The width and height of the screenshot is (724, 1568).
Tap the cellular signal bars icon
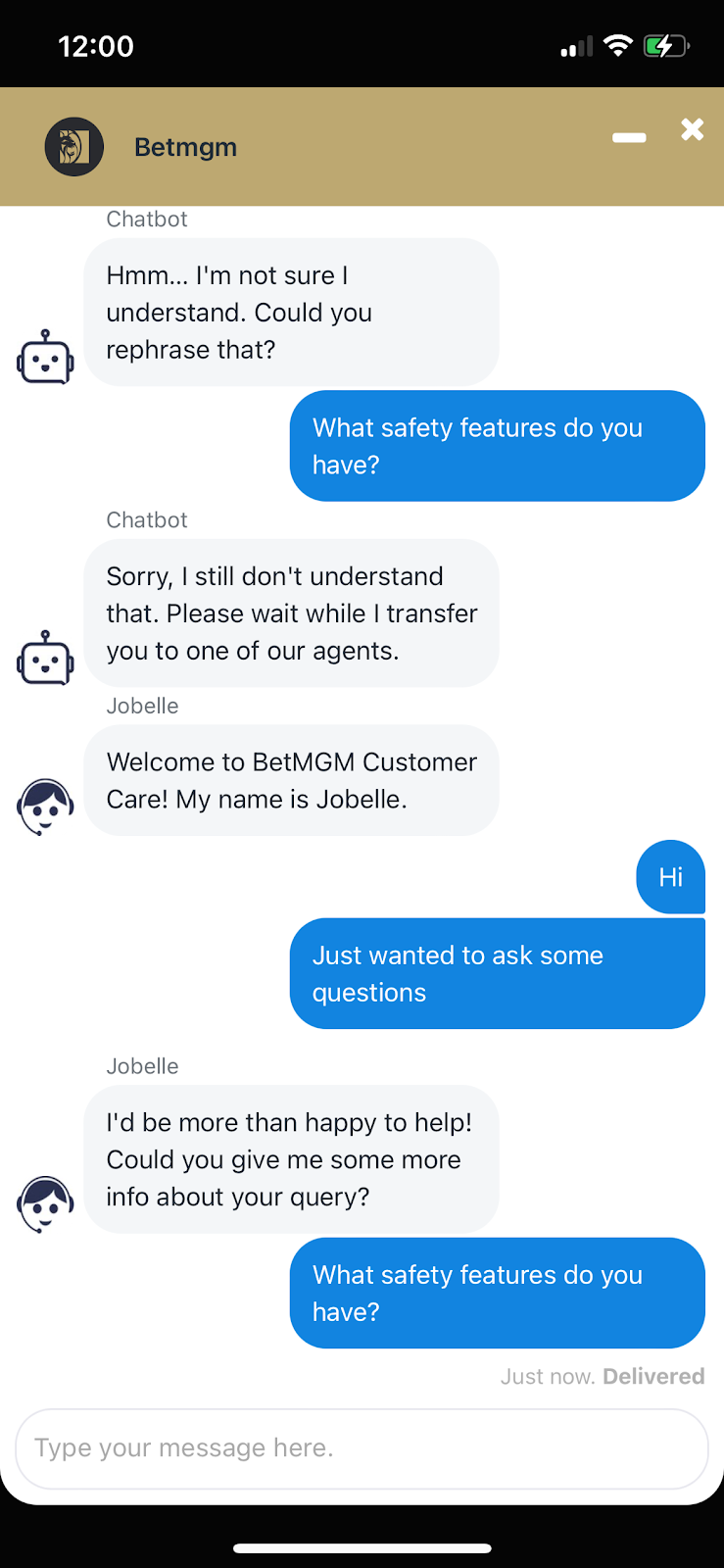tap(574, 45)
